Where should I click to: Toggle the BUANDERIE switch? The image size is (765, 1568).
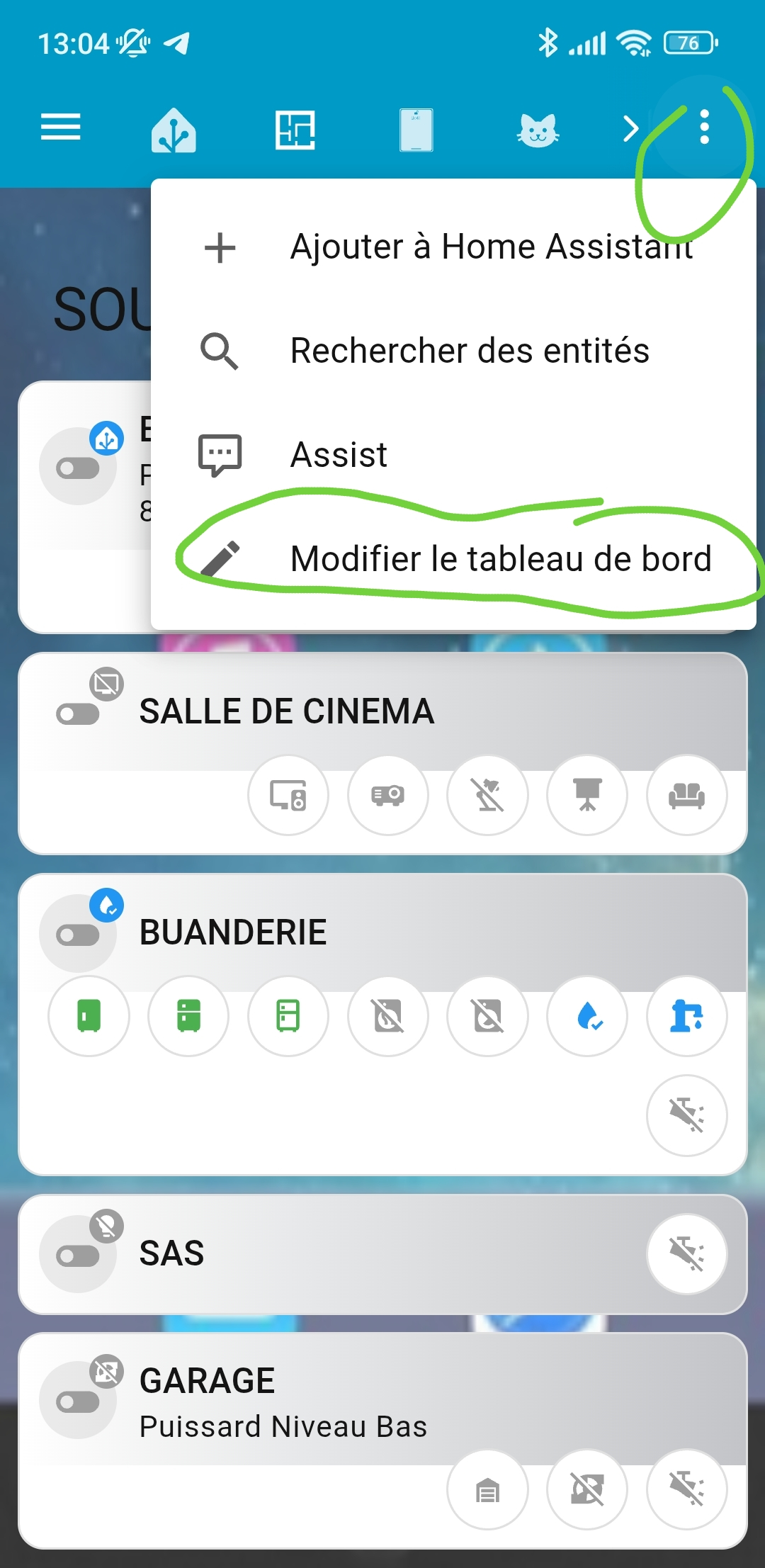tap(78, 935)
